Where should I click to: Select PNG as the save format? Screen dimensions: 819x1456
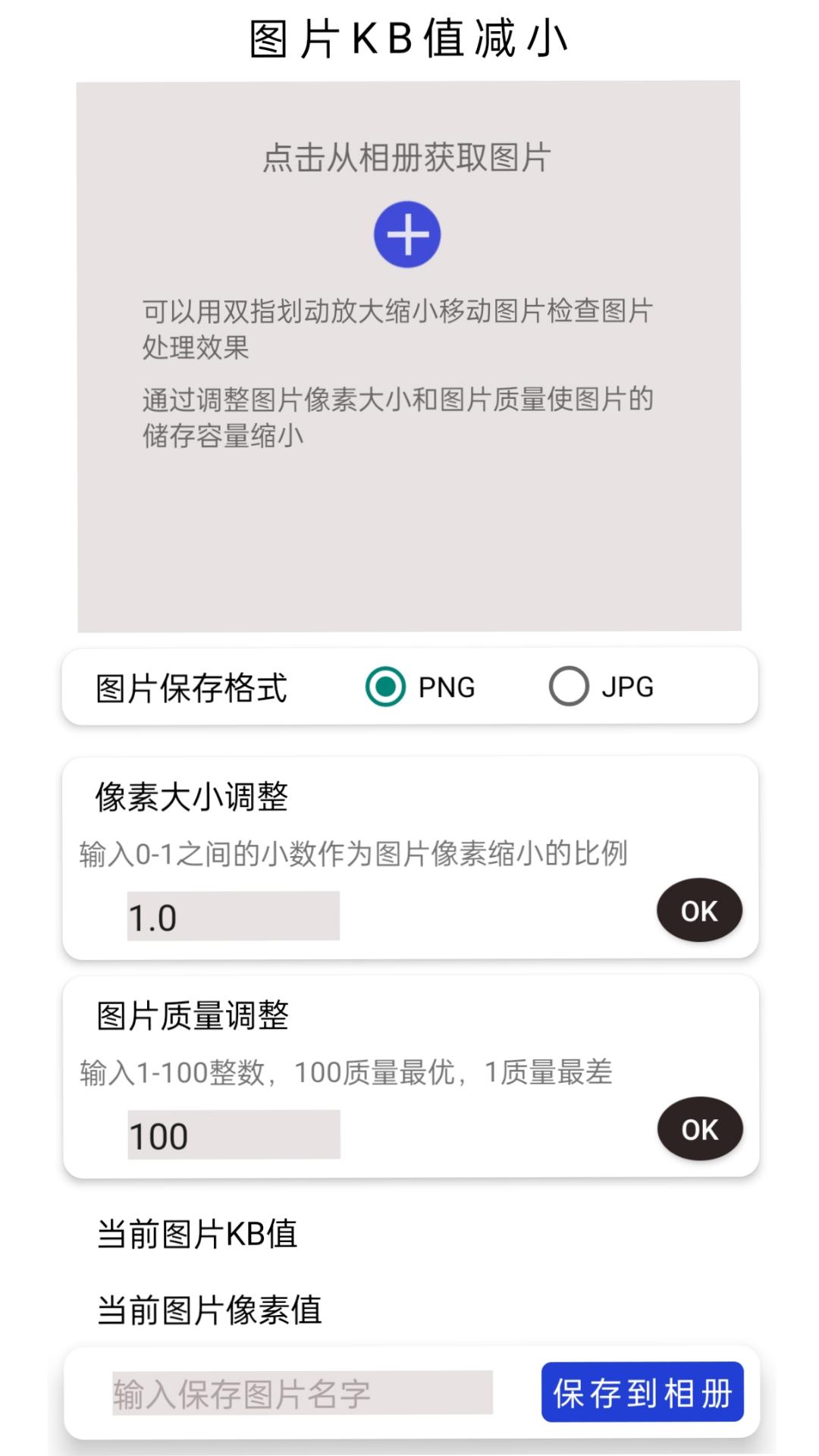(386, 686)
